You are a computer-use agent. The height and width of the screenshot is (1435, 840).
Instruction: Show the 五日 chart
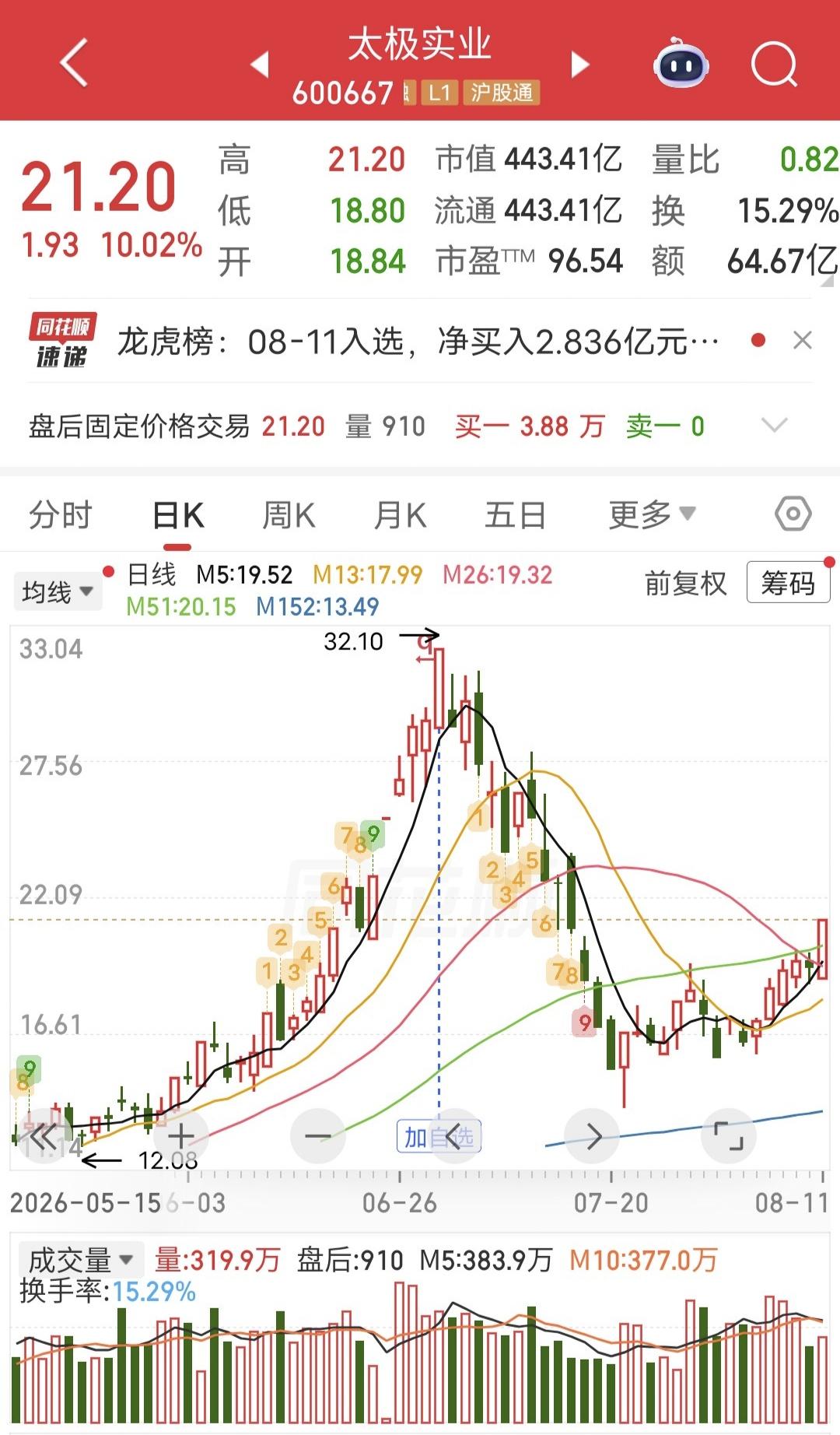(x=515, y=515)
